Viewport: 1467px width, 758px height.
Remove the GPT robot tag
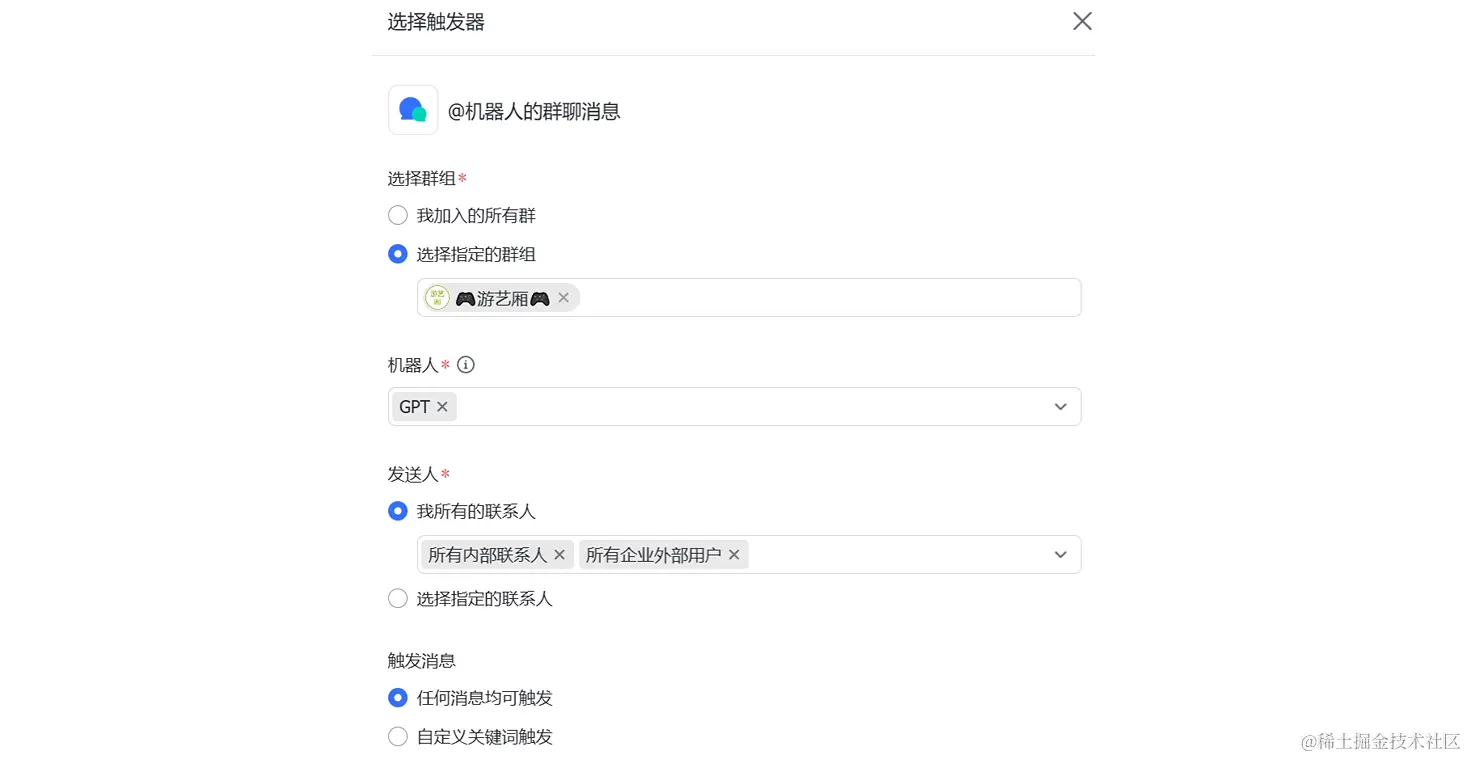click(x=442, y=407)
